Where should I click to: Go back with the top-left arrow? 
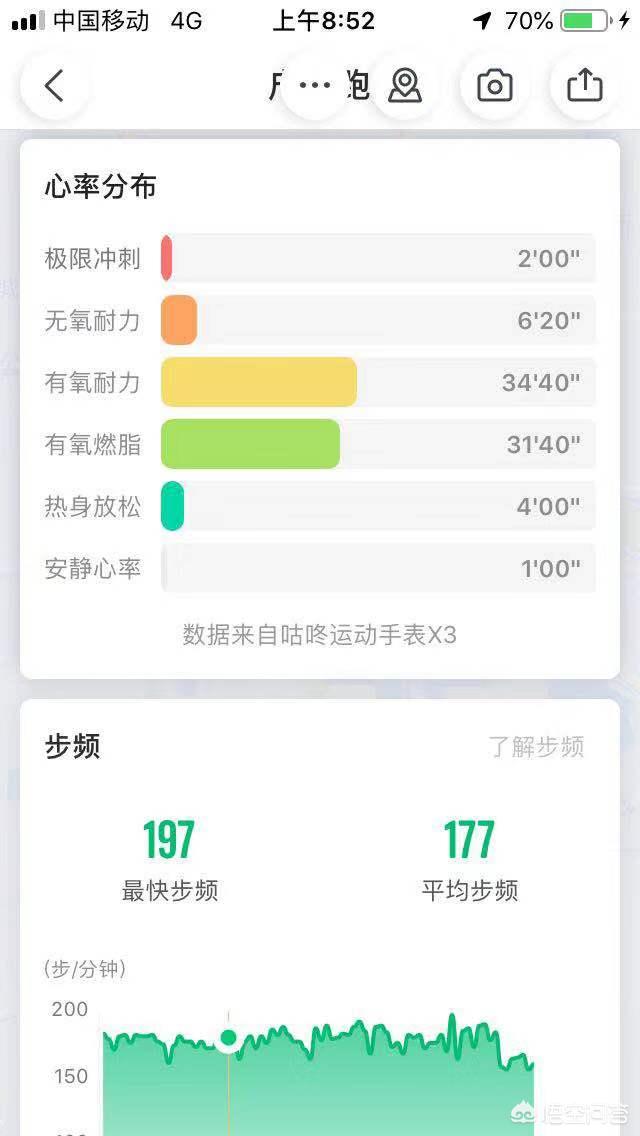click(54, 85)
